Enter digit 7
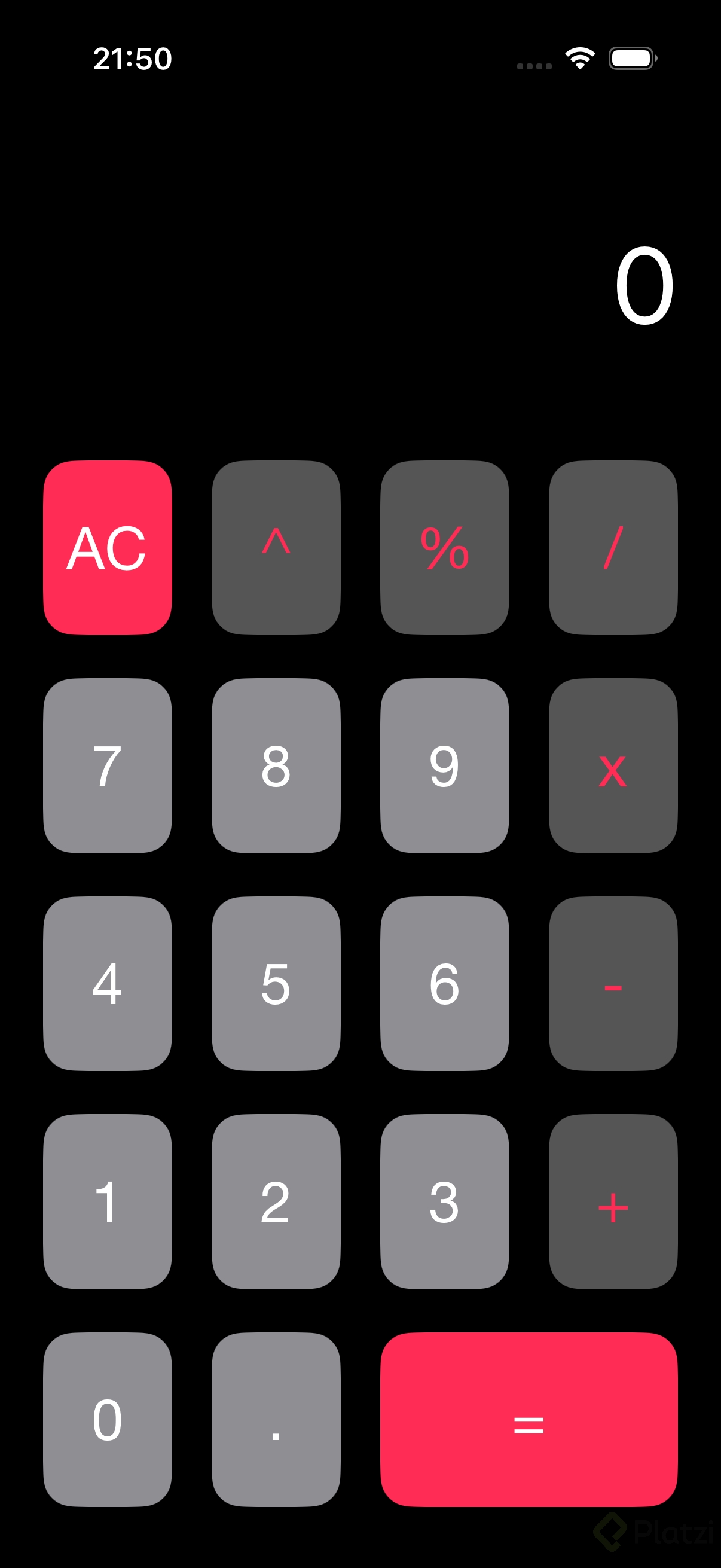Screen dimensions: 721x1568 pyautogui.click(x=107, y=765)
